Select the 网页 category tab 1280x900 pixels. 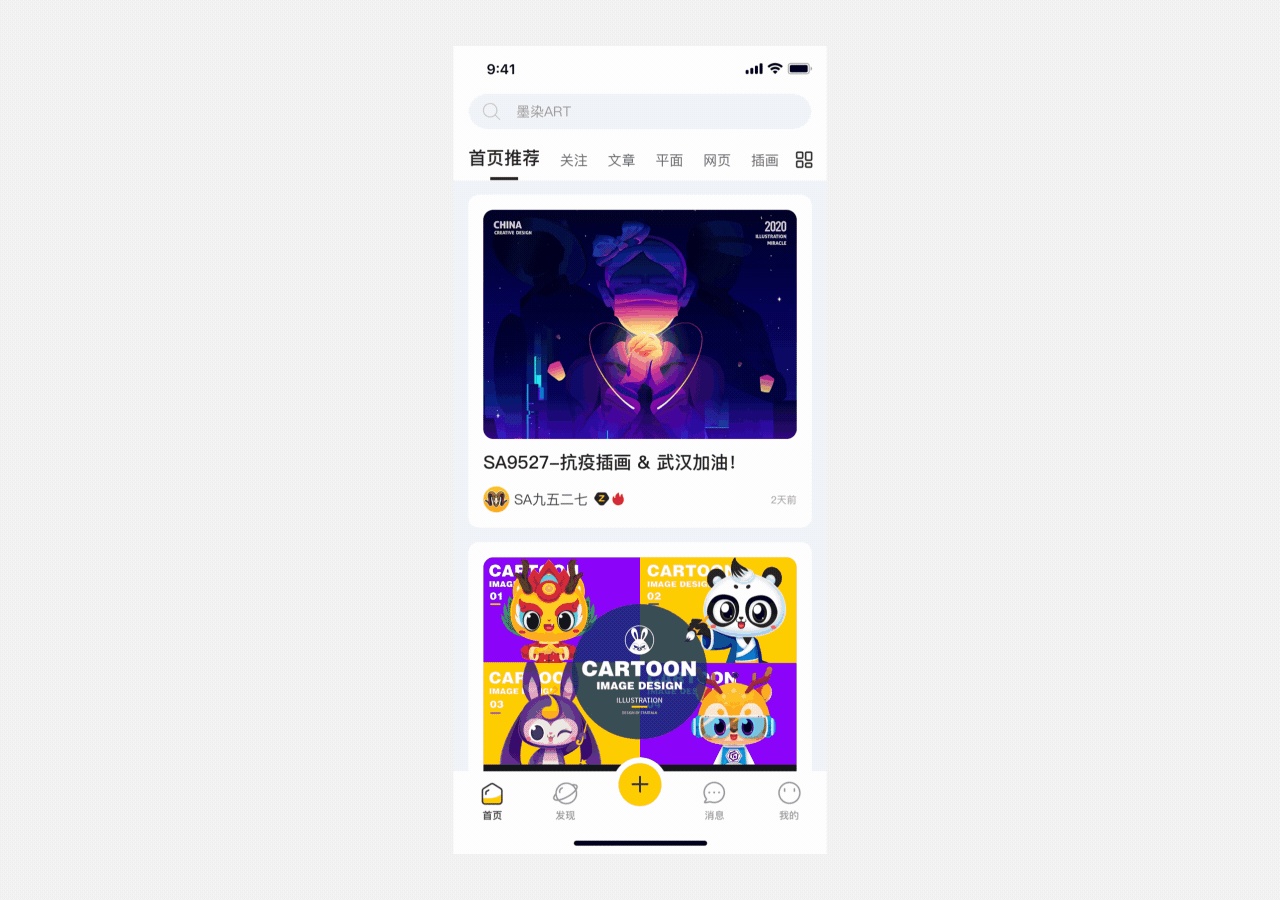click(717, 160)
